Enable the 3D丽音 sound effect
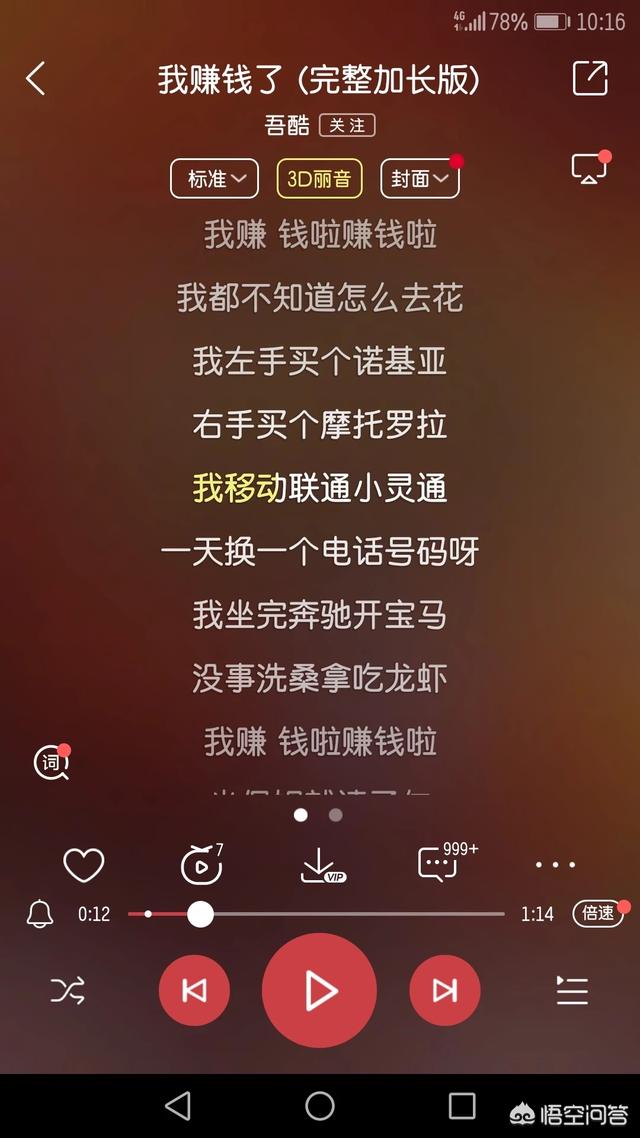This screenshot has height=1138, width=640. [319, 179]
